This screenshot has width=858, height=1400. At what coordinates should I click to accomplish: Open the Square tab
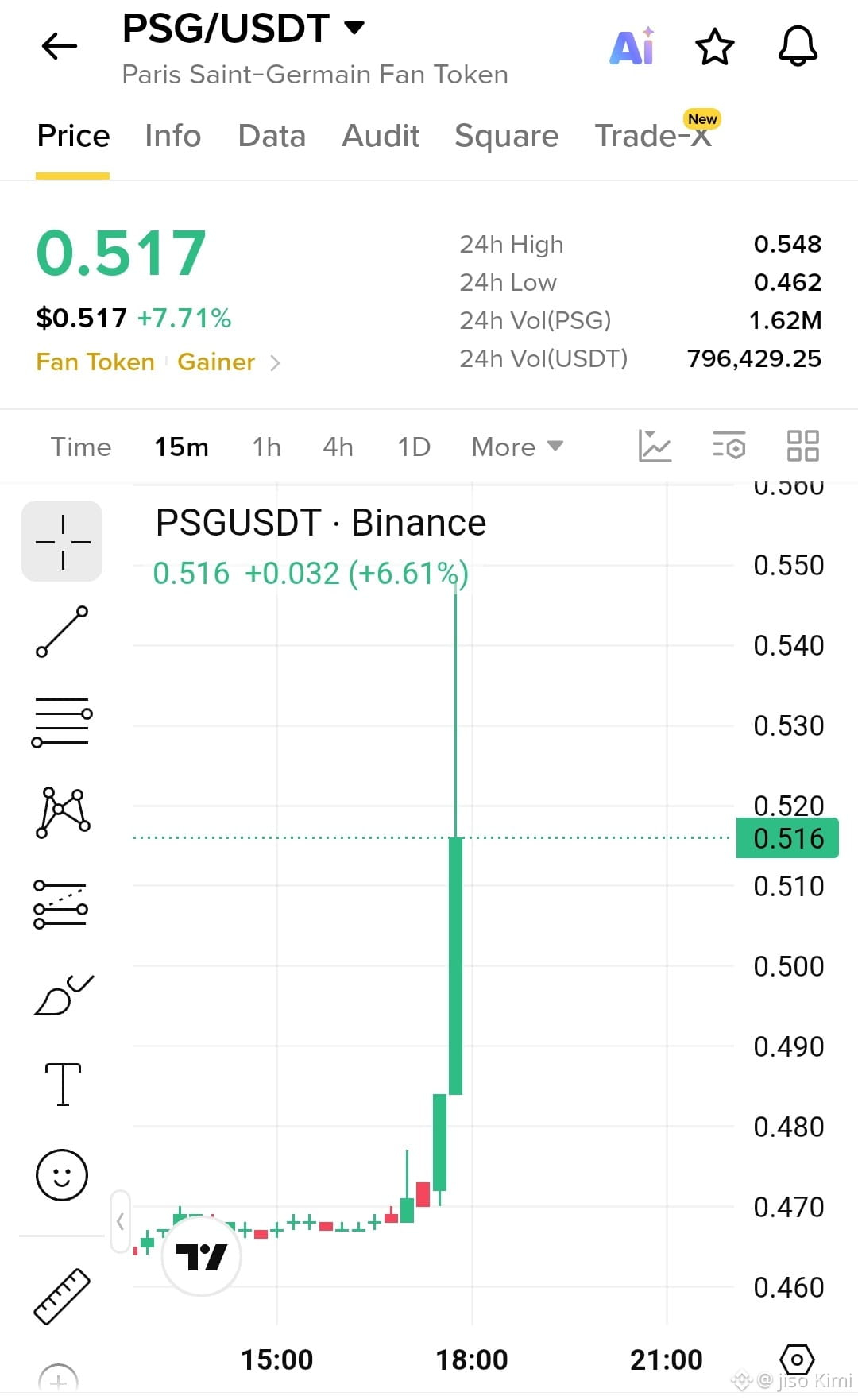[507, 136]
